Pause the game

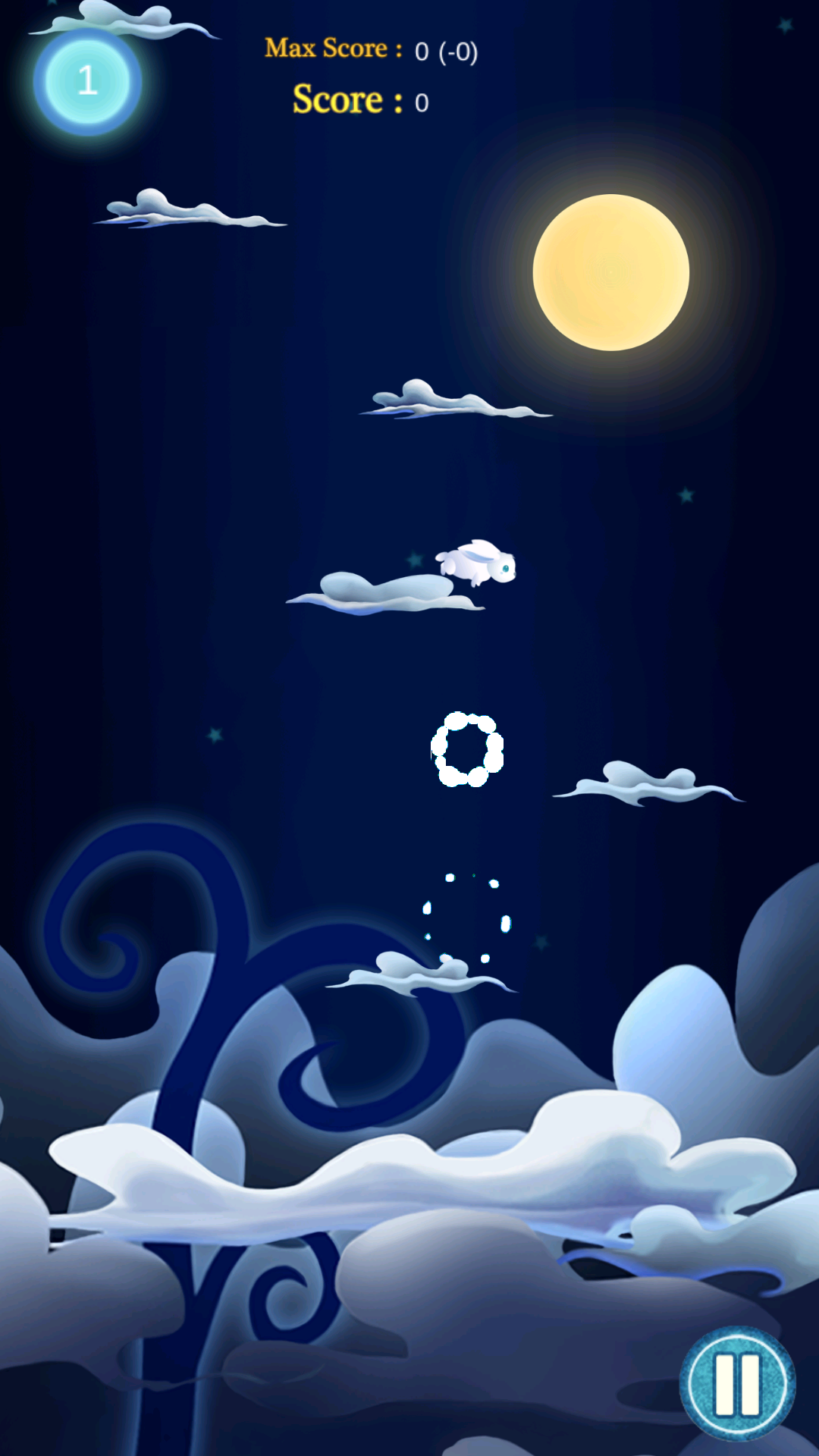click(737, 1383)
